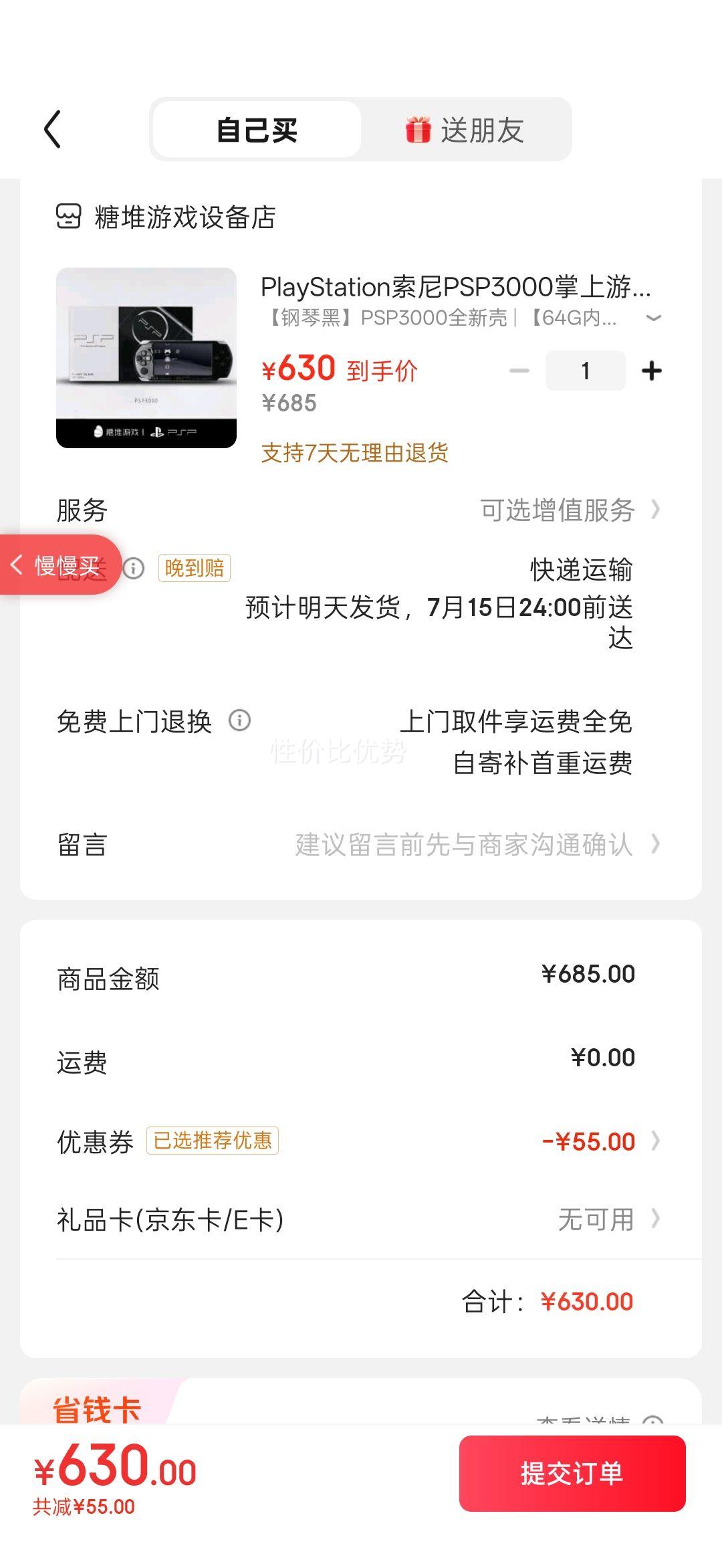Viewport: 722px width, 1568px height.
Task: Show info about 免费上门退换
Action: tap(239, 720)
